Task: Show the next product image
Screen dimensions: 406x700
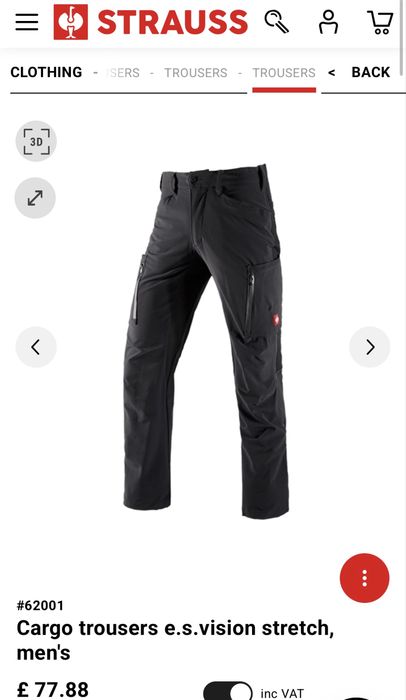Action: tap(370, 347)
